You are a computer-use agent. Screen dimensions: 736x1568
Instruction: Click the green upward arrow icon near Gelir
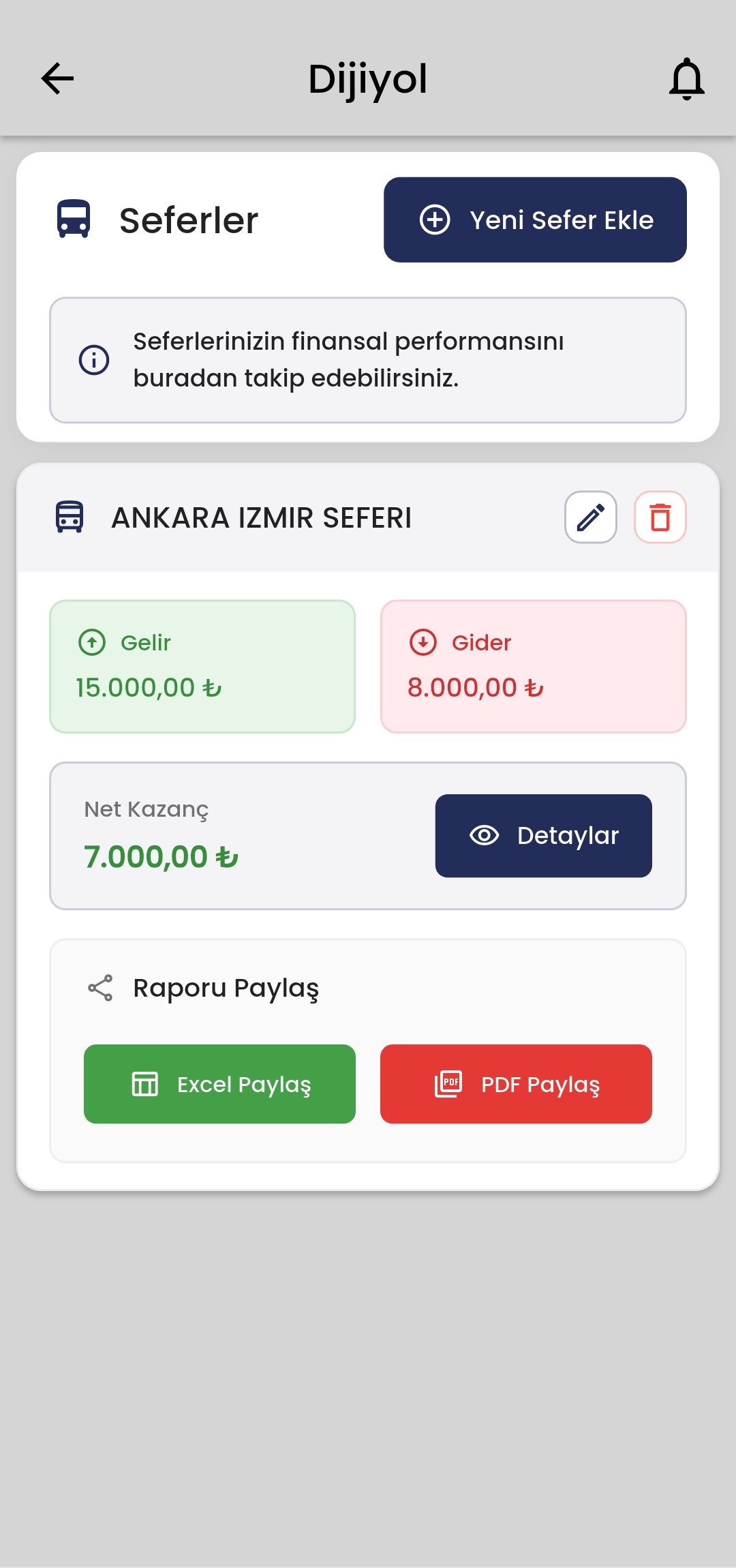(x=93, y=642)
